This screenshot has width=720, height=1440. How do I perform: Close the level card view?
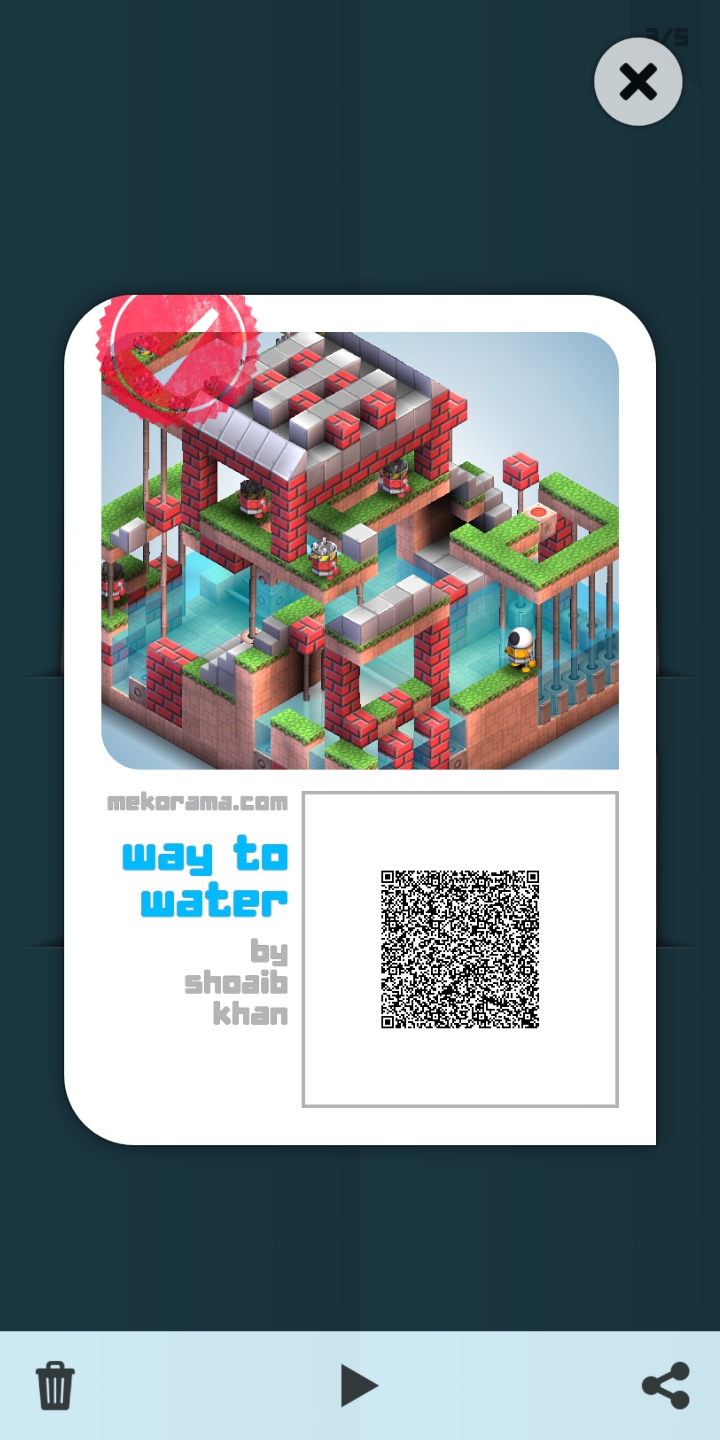tap(638, 81)
